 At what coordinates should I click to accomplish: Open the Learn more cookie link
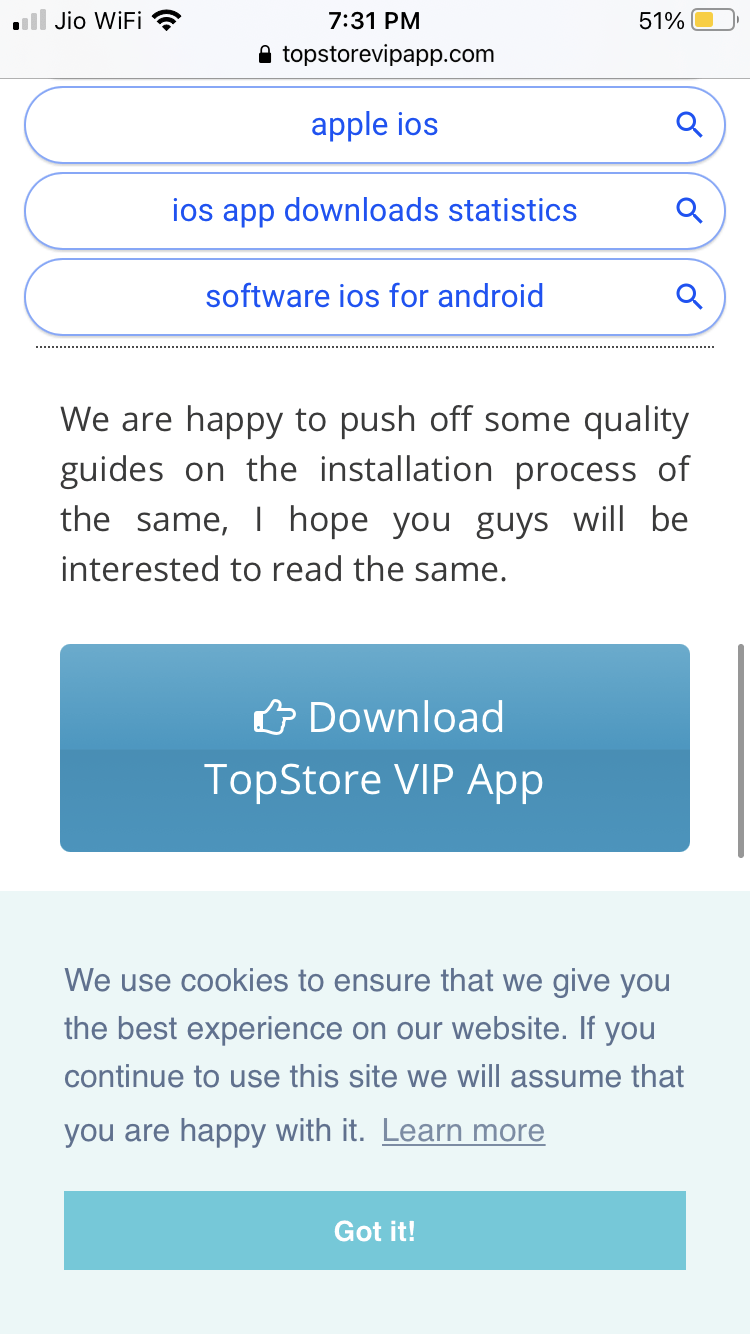click(463, 1131)
